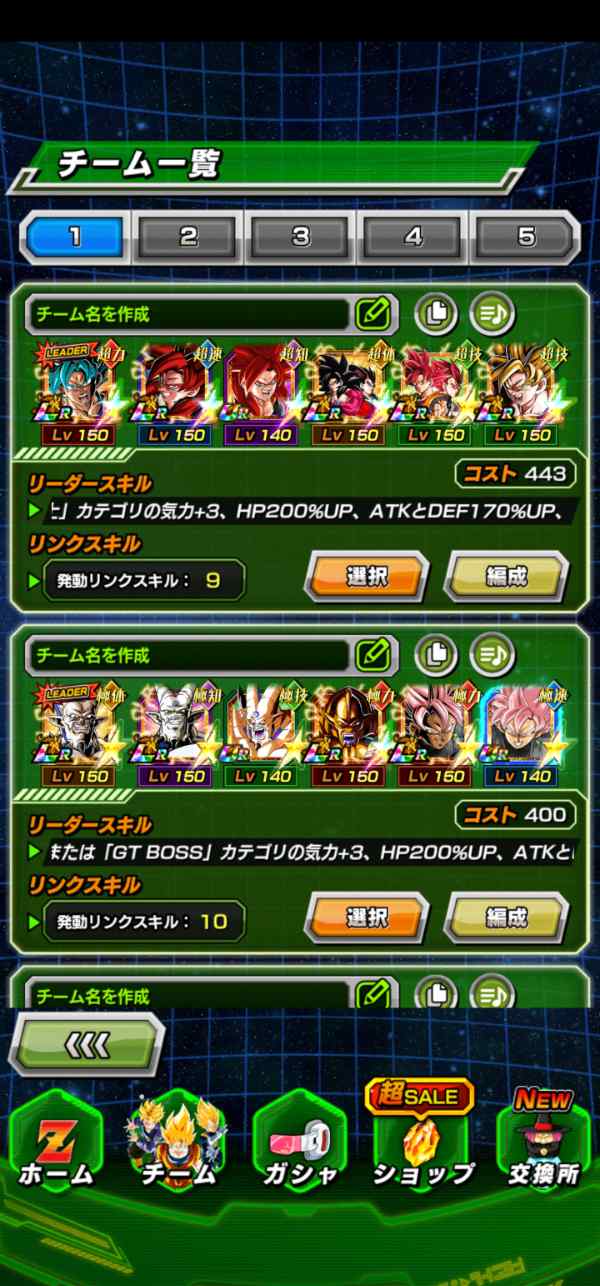This screenshot has height=1286, width=600.
Task: Tap 選択 for the cost 400 team
Action: [367, 918]
